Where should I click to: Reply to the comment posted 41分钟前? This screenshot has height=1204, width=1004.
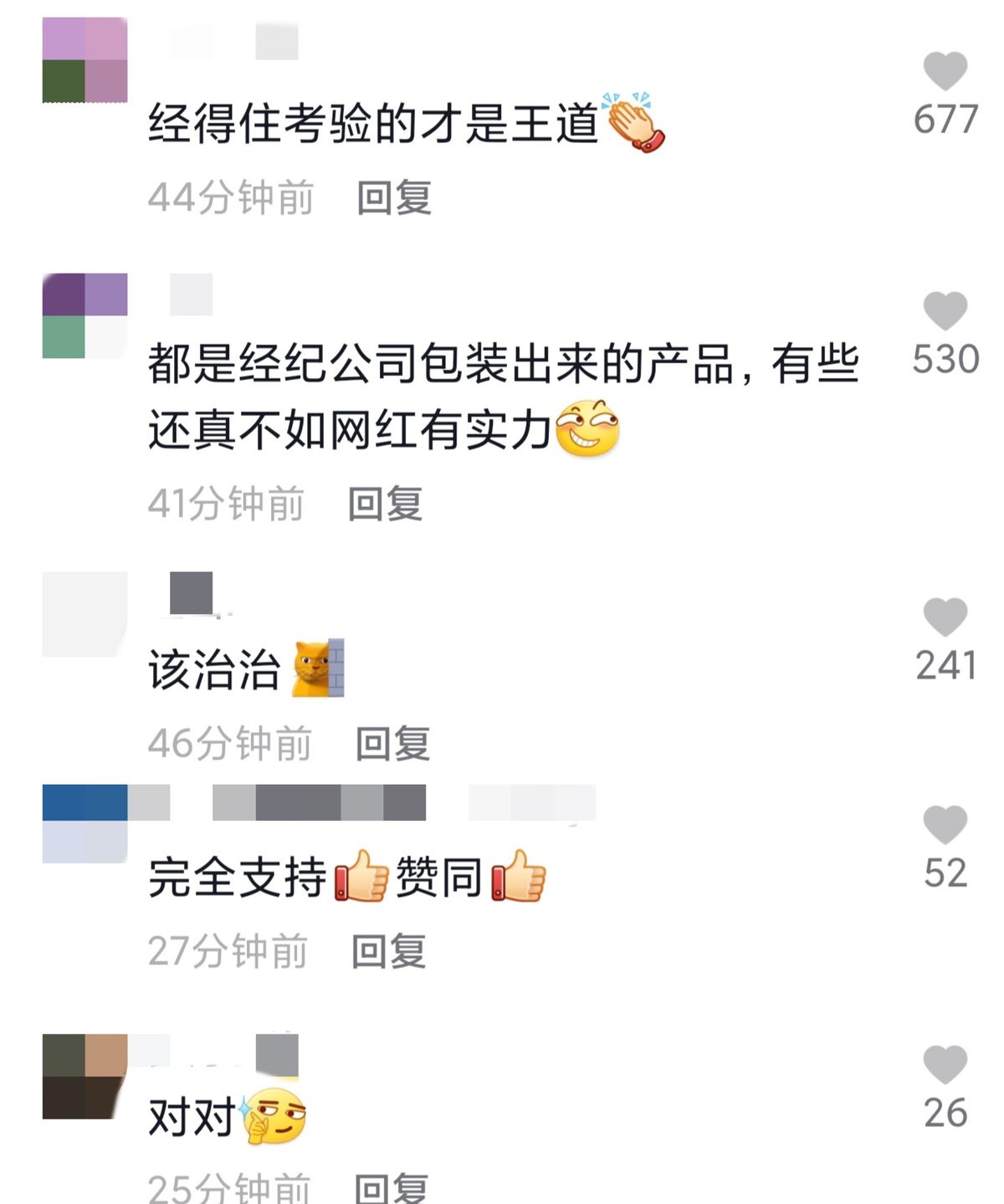pos(385,504)
